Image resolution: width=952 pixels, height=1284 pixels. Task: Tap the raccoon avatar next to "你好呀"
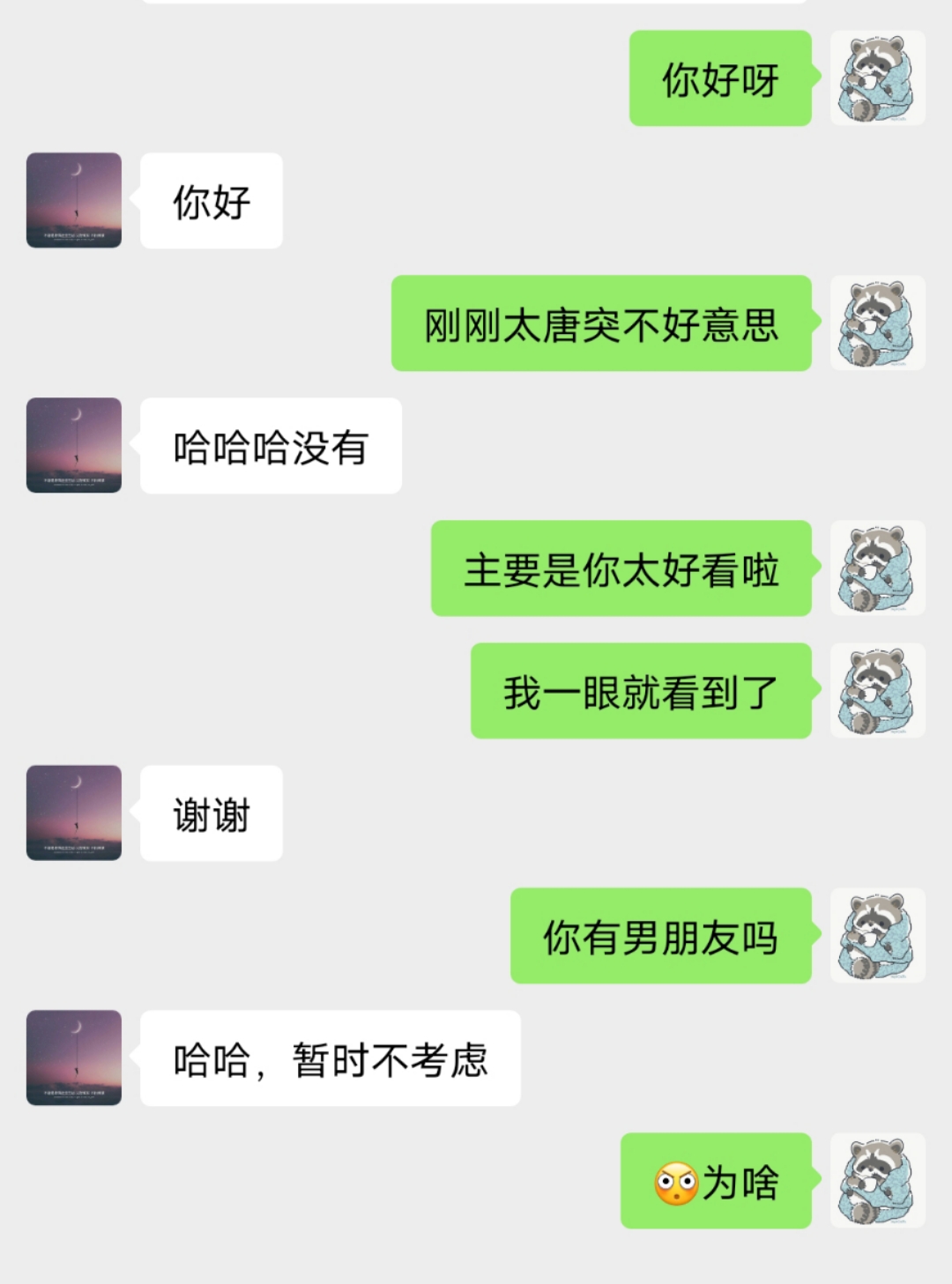point(878,78)
